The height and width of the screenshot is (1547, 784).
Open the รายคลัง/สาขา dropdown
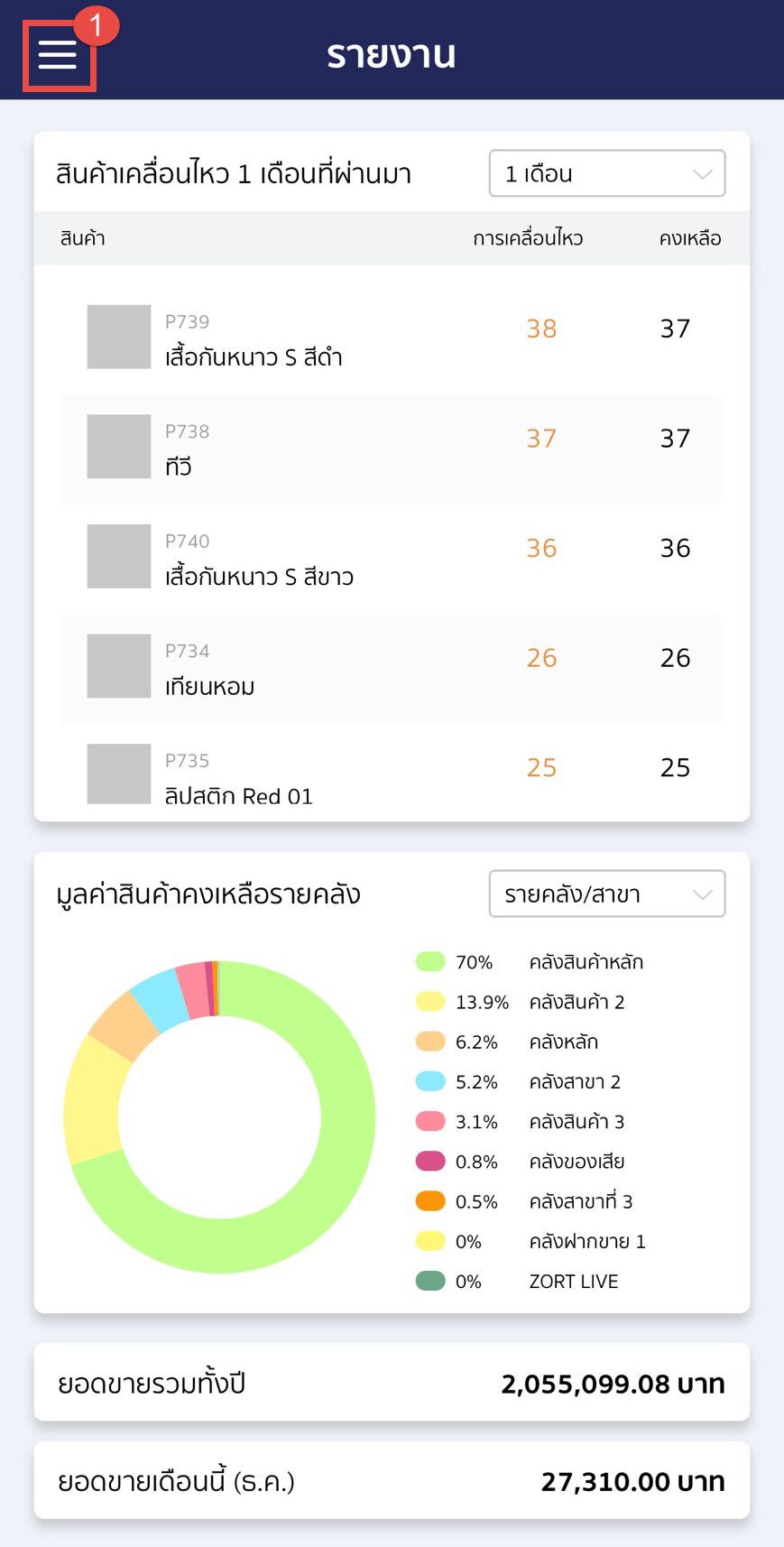[x=607, y=894]
